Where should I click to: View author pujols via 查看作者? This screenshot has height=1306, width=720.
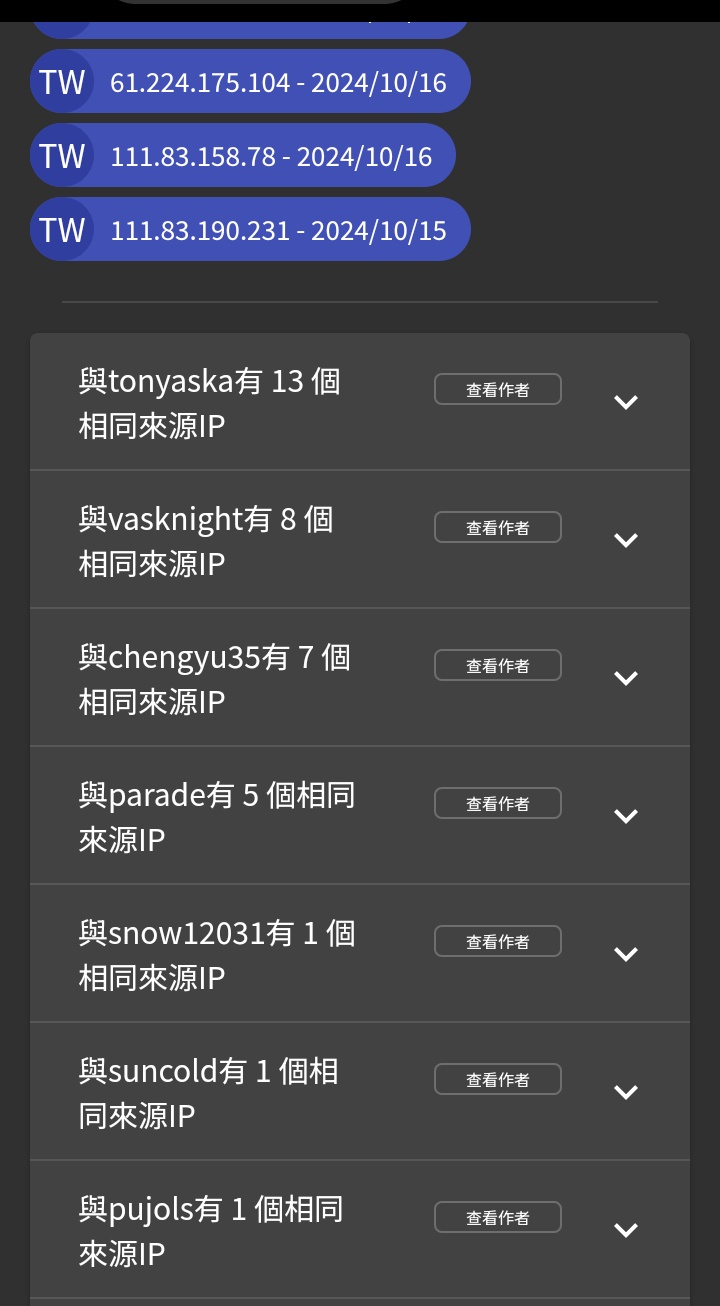(x=497, y=1218)
